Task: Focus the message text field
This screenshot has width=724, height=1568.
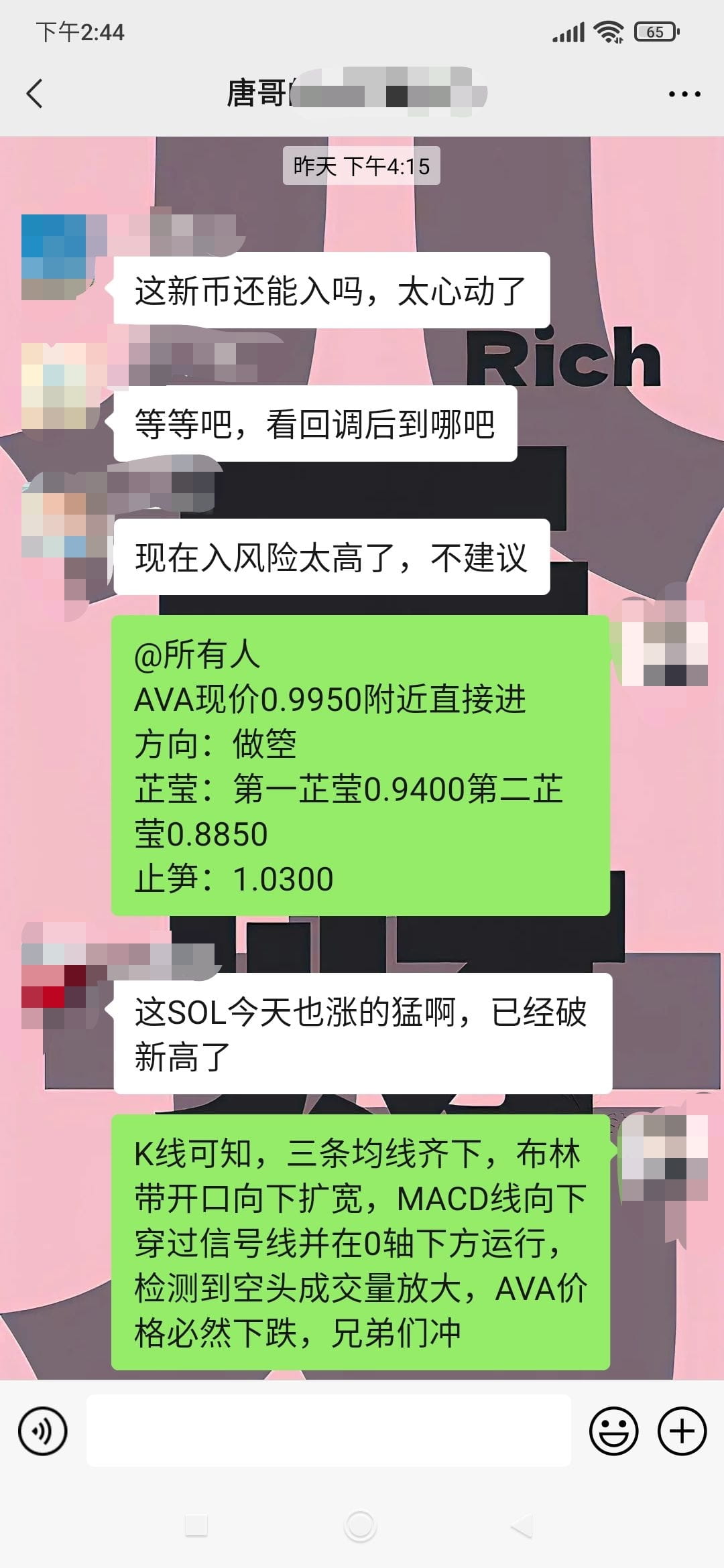Action: [x=328, y=1431]
